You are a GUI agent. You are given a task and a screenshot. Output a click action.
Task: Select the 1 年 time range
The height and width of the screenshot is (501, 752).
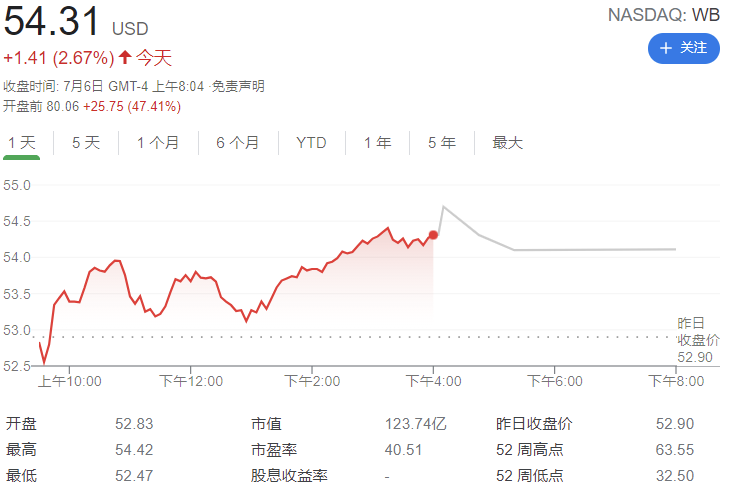point(377,143)
